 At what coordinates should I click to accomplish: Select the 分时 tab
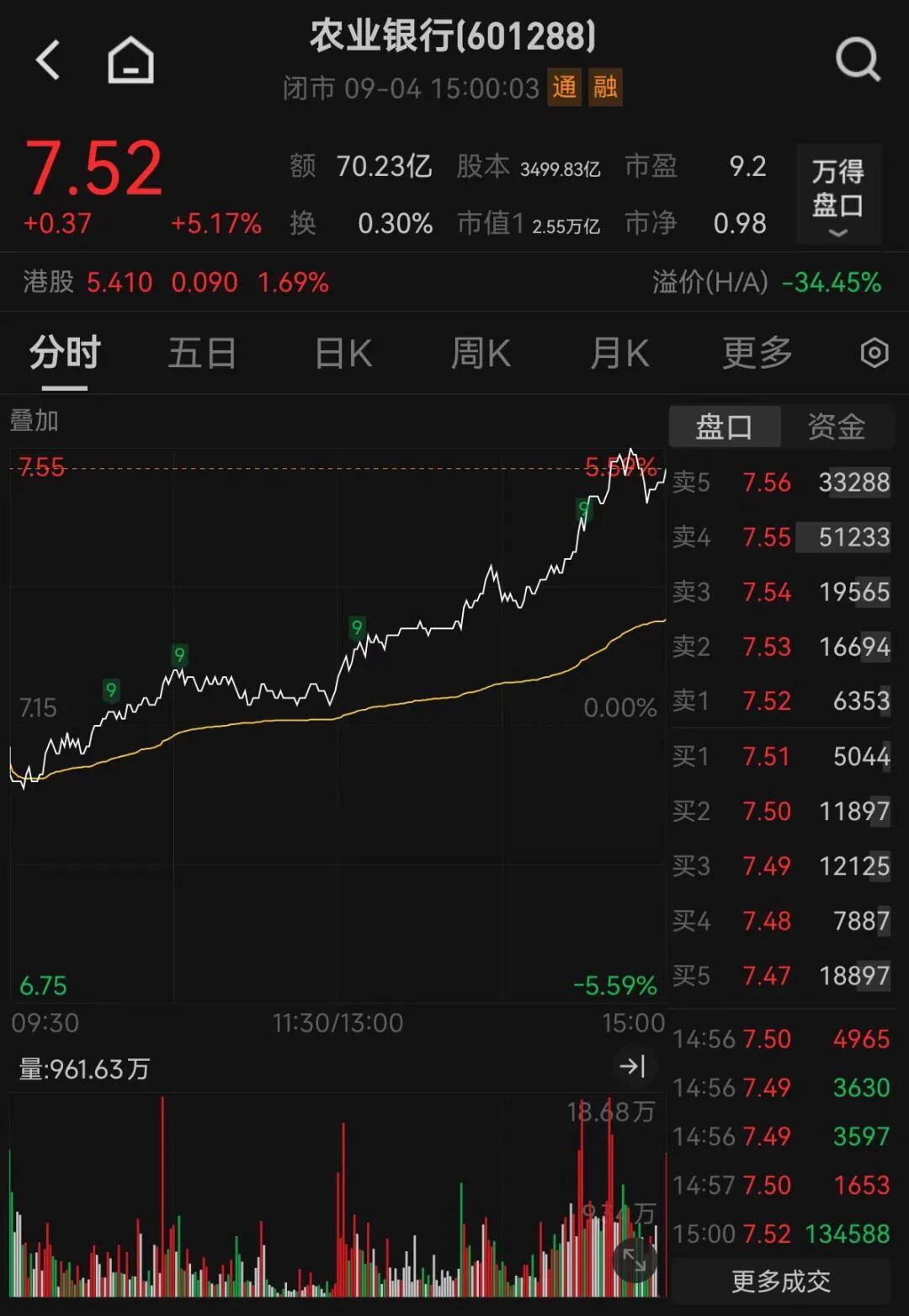65,354
